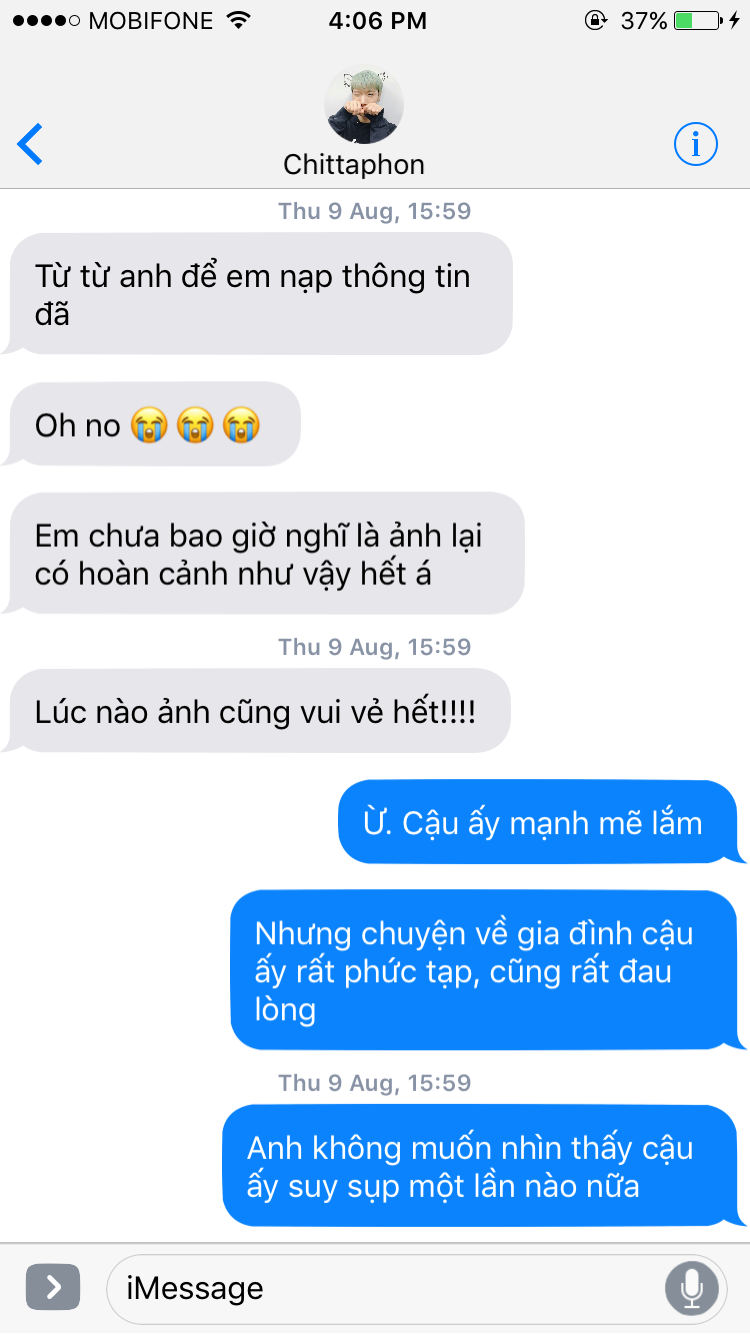
Task: Go back to the messages list
Action: point(31,144)
